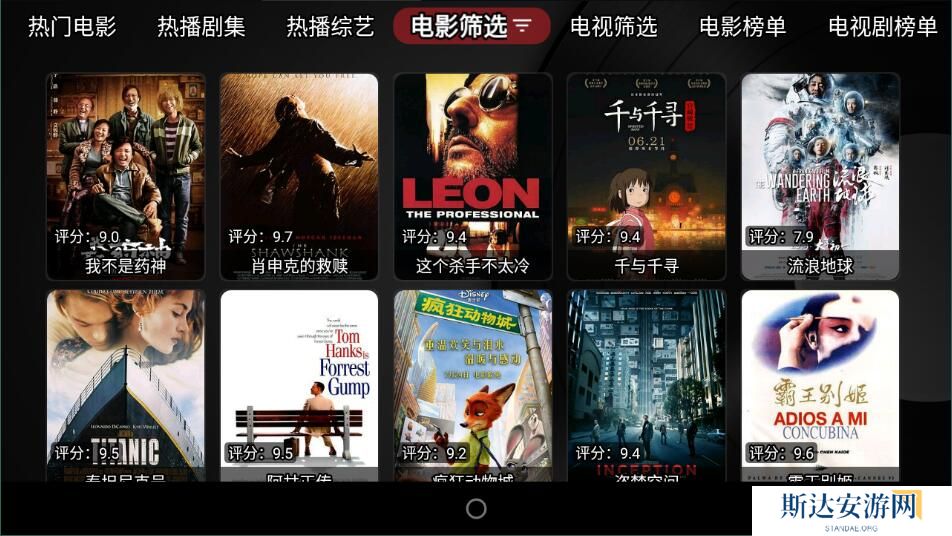
Task: Tap the home button in navigation bar
Action: click(476, 509)
